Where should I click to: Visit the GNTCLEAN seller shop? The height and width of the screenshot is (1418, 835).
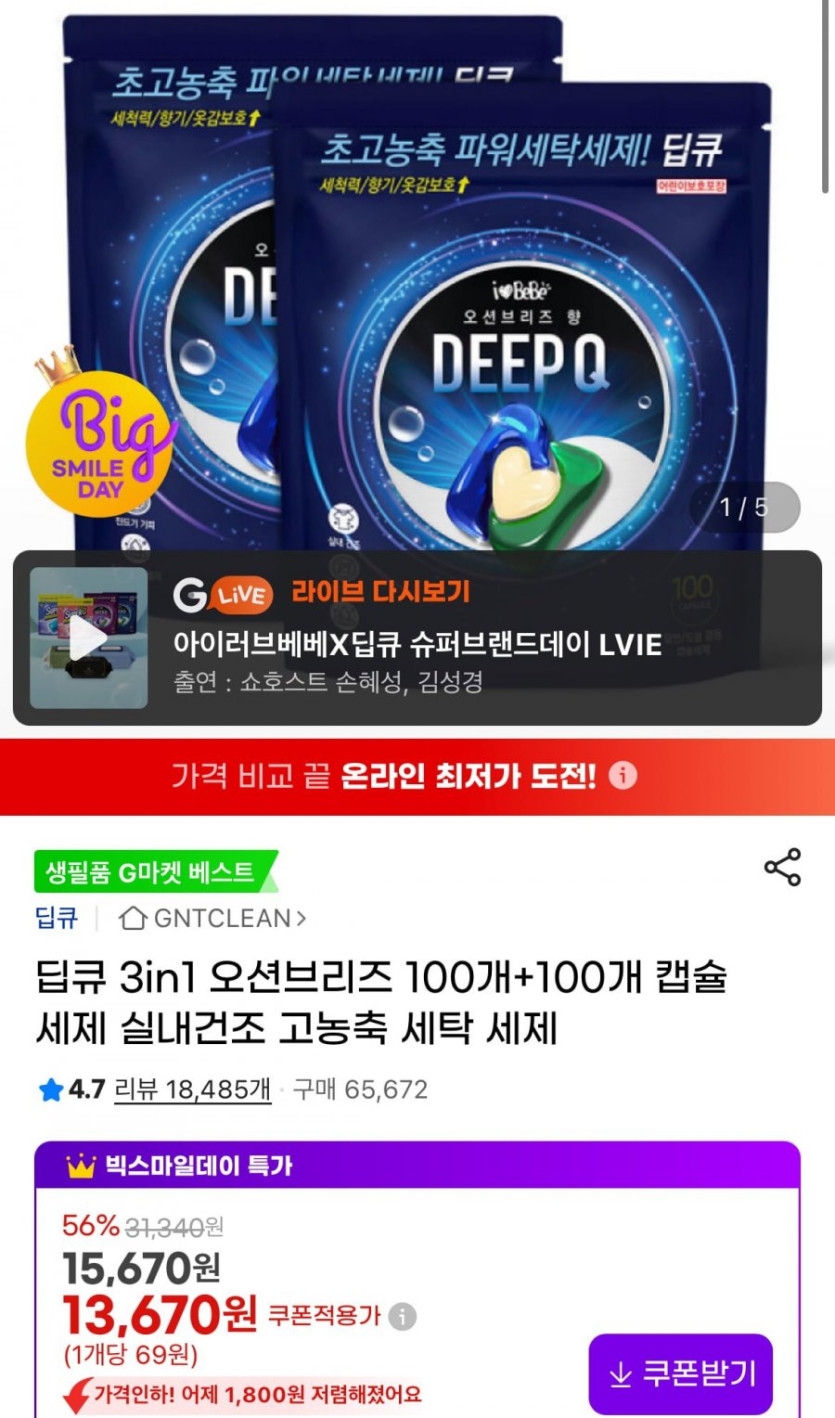point(212,918)
